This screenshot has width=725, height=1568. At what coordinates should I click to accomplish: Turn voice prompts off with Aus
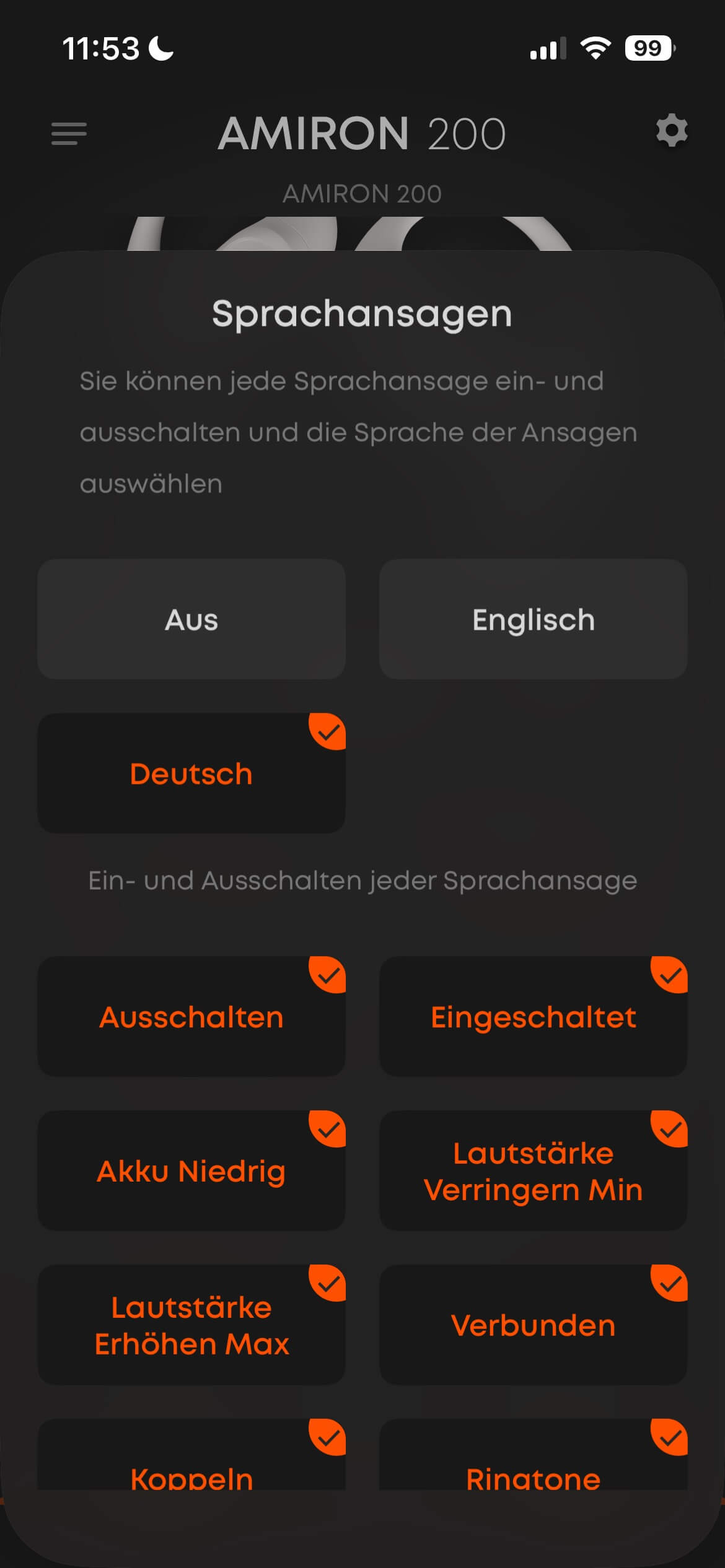point(191,619)
